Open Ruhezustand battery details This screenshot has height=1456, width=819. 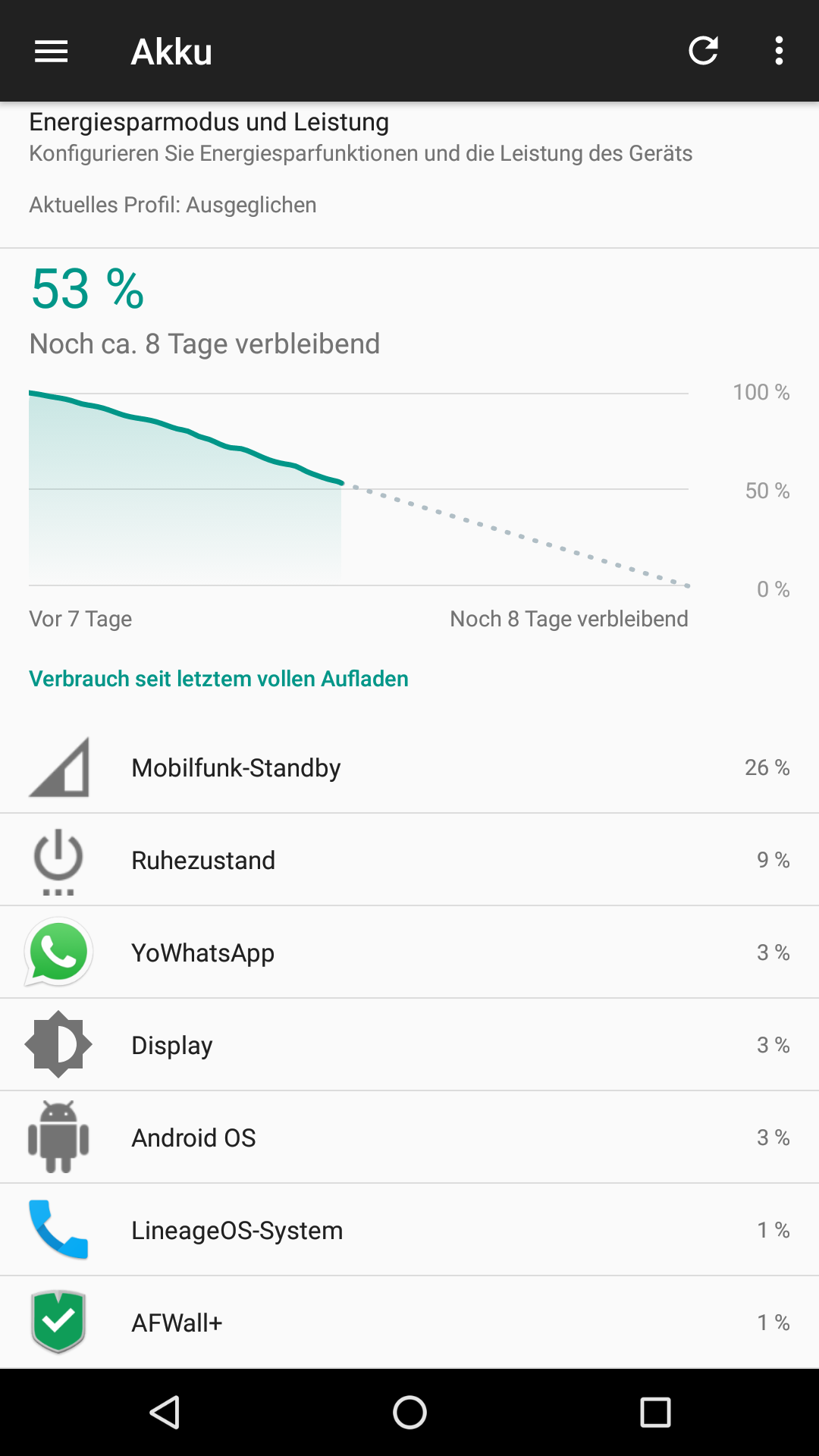point(409,860)
